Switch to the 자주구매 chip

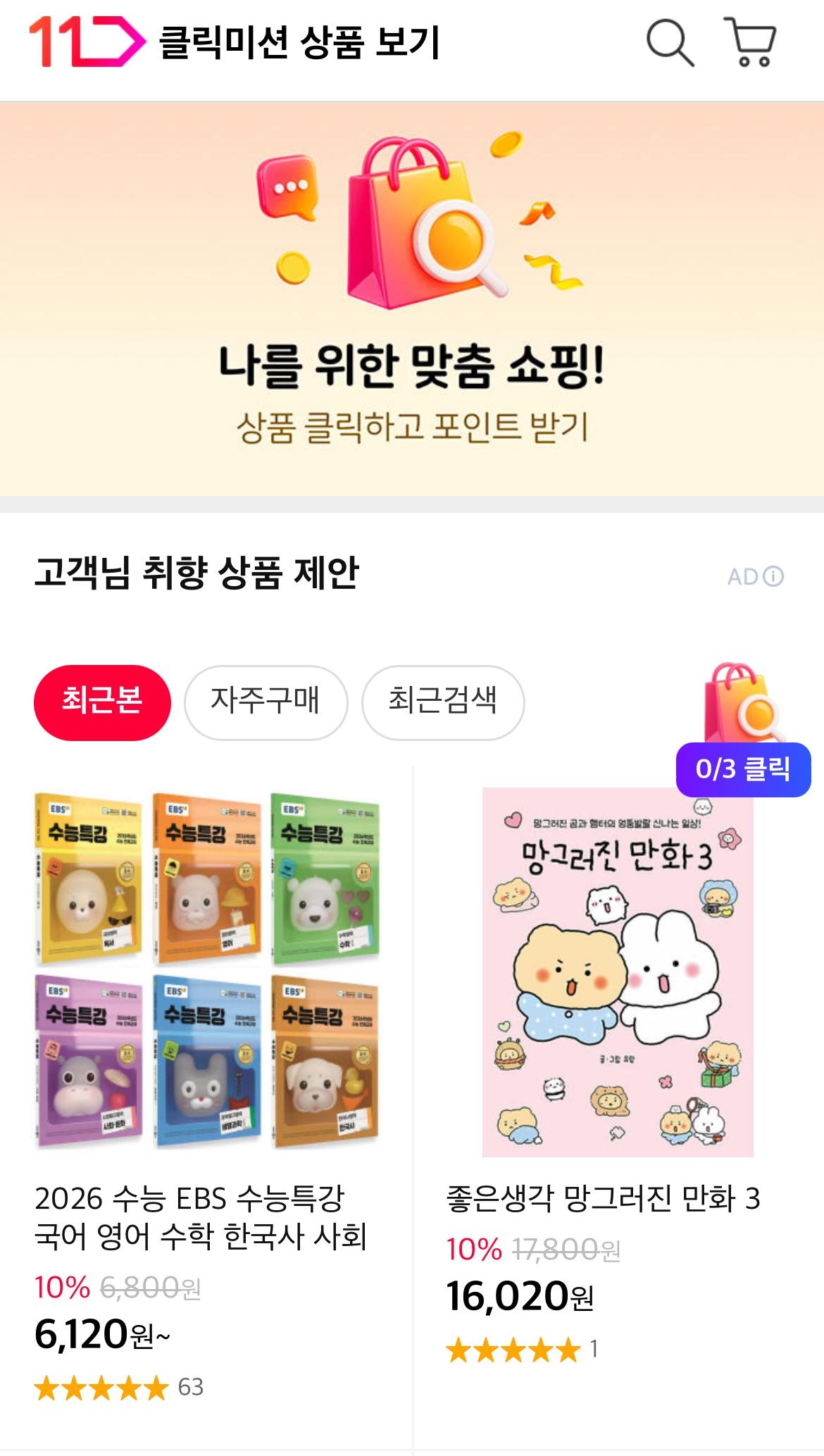[x=266, y=702]
